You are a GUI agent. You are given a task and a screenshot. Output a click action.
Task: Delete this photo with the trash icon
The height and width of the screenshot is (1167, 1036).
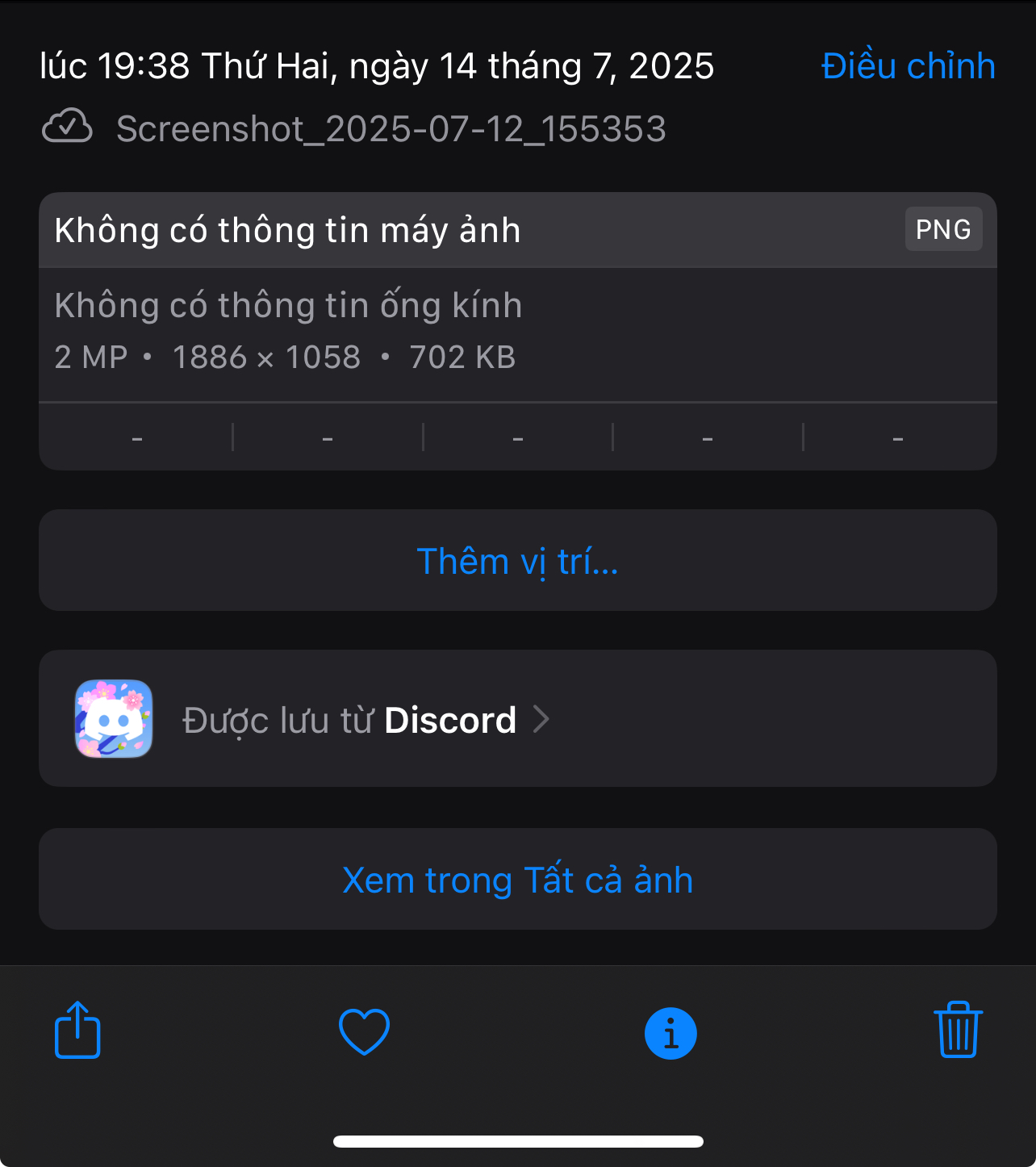point(958,1031)
